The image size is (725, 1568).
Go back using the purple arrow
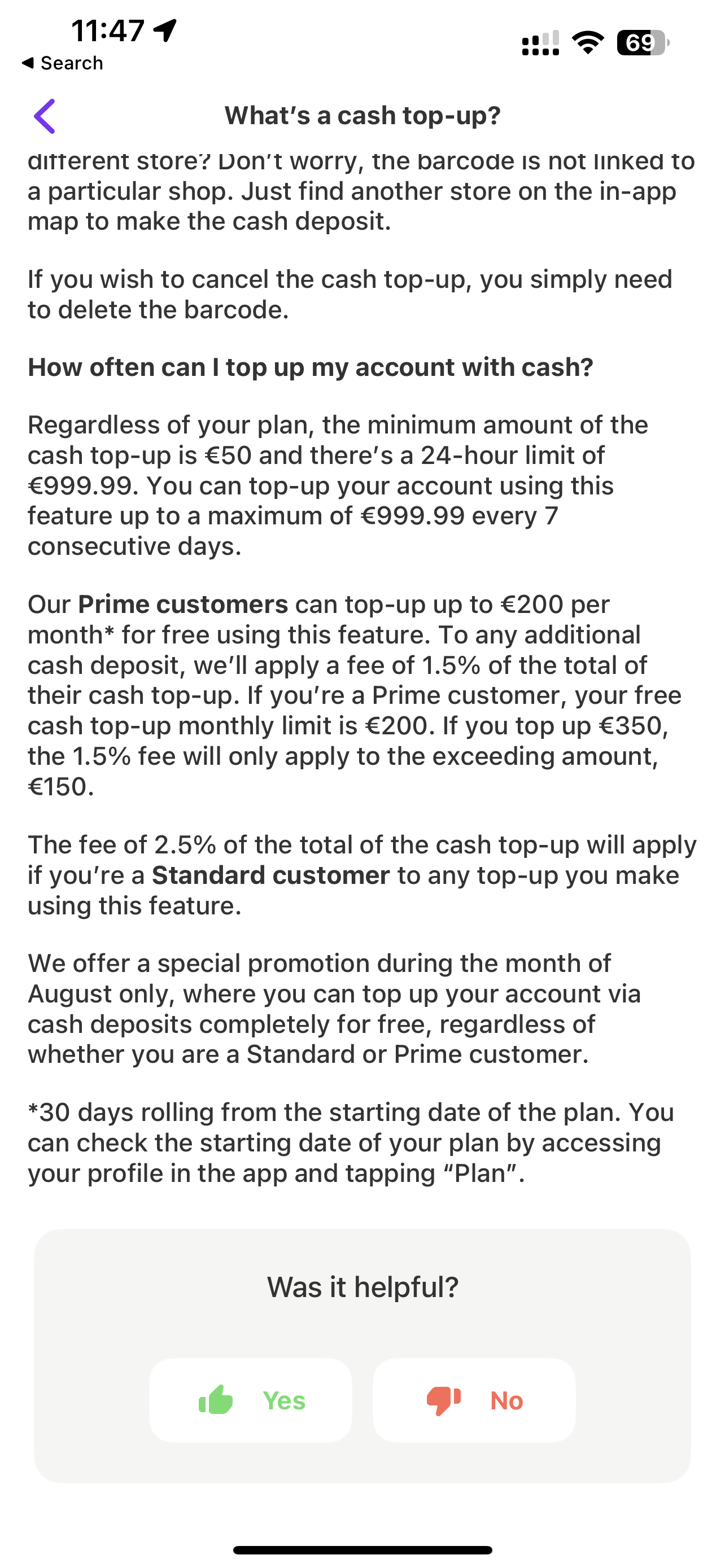45,116
